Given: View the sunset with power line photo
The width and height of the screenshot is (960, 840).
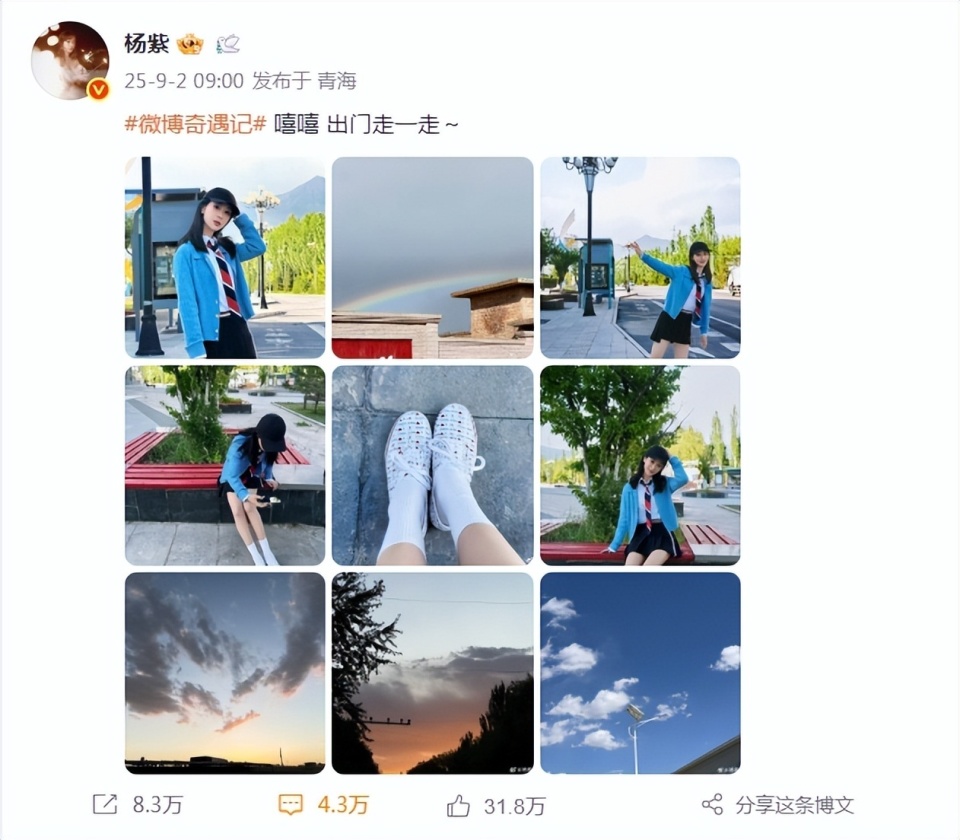Looking at the screenshot, I should coord(432,673).
